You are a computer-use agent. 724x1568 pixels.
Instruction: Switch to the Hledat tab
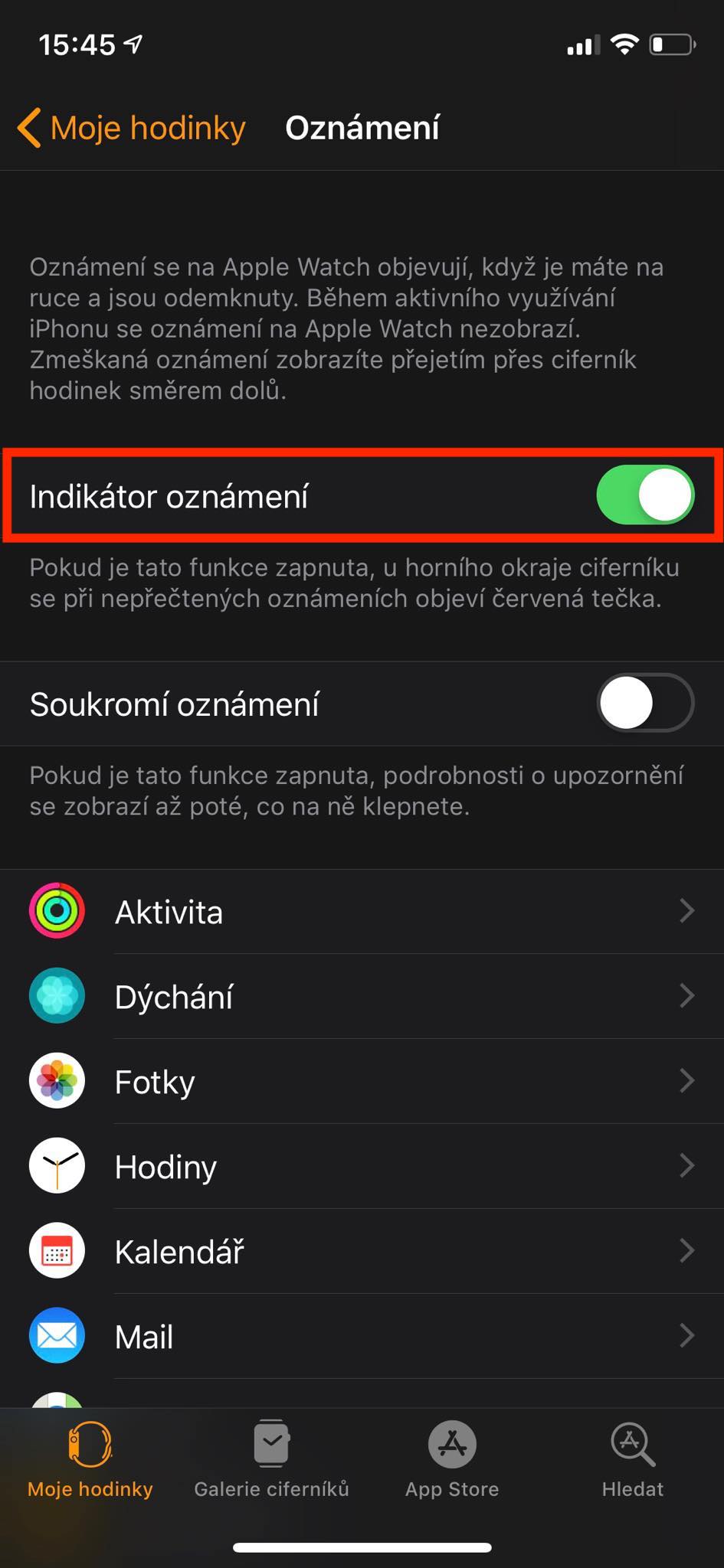(632, 1459)
